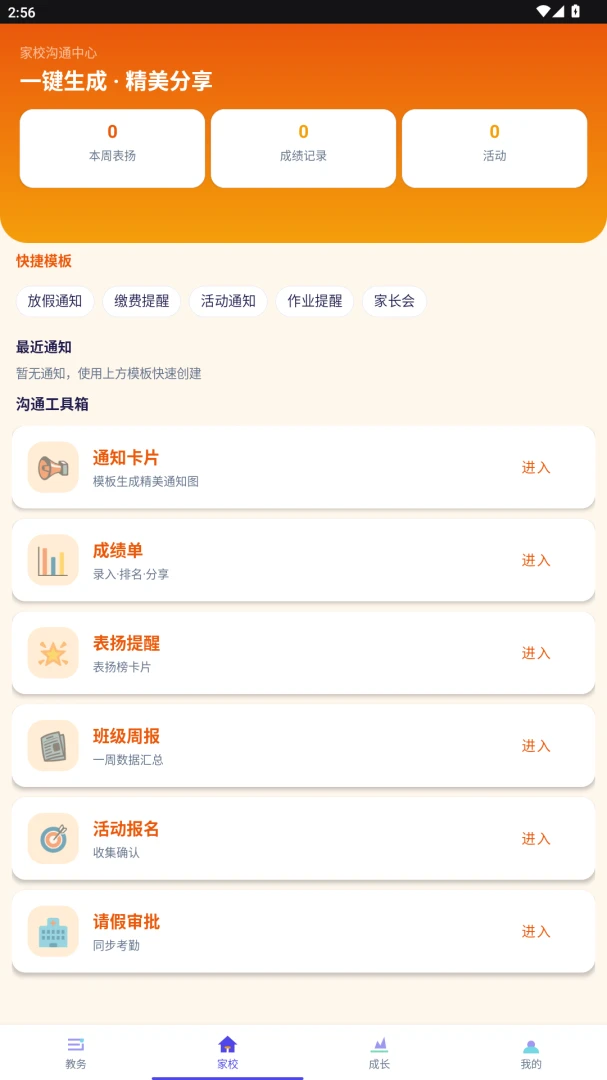Screen dimensions: 607x1080
Task: Switch to the 成长 tab
Action: (x=379, y=1052)
